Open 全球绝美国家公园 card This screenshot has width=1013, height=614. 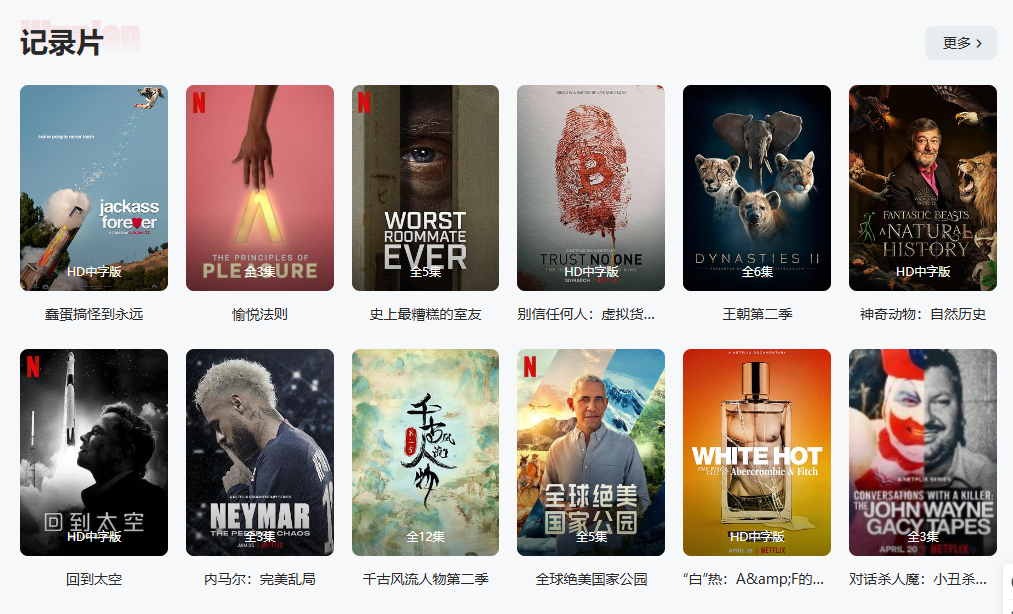click(x=591, y=452)
